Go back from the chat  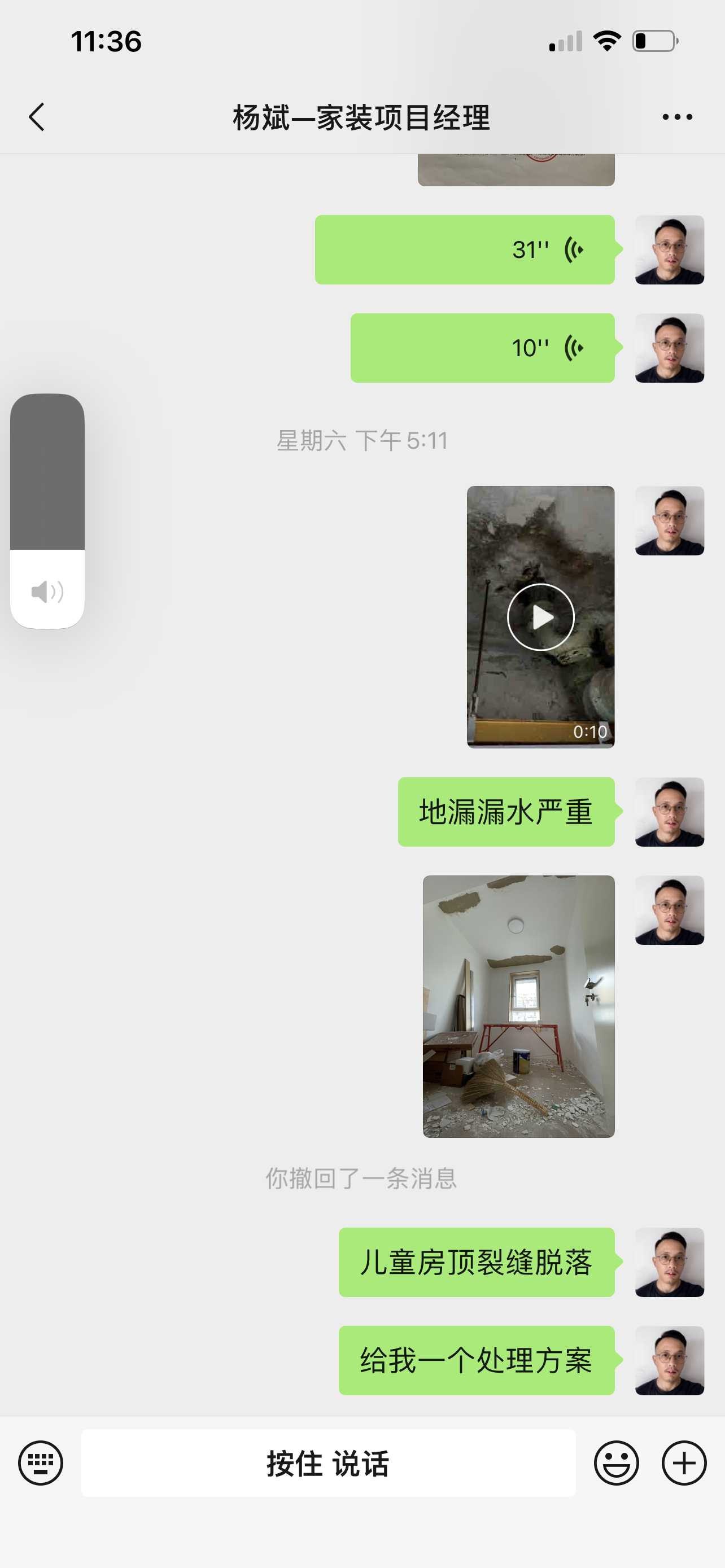point(37,117)
